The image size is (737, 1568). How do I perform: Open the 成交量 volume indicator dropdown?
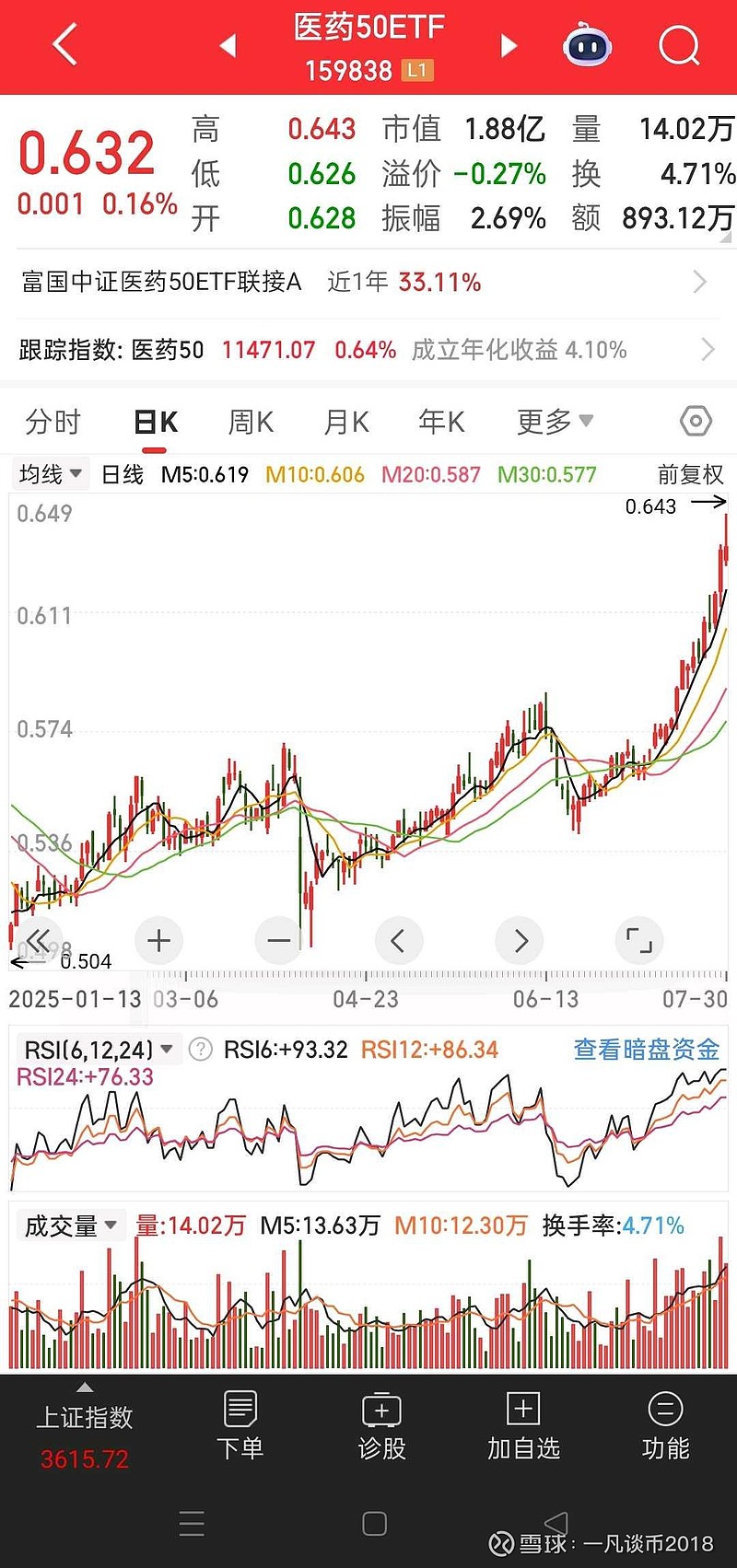(71, 1225)
